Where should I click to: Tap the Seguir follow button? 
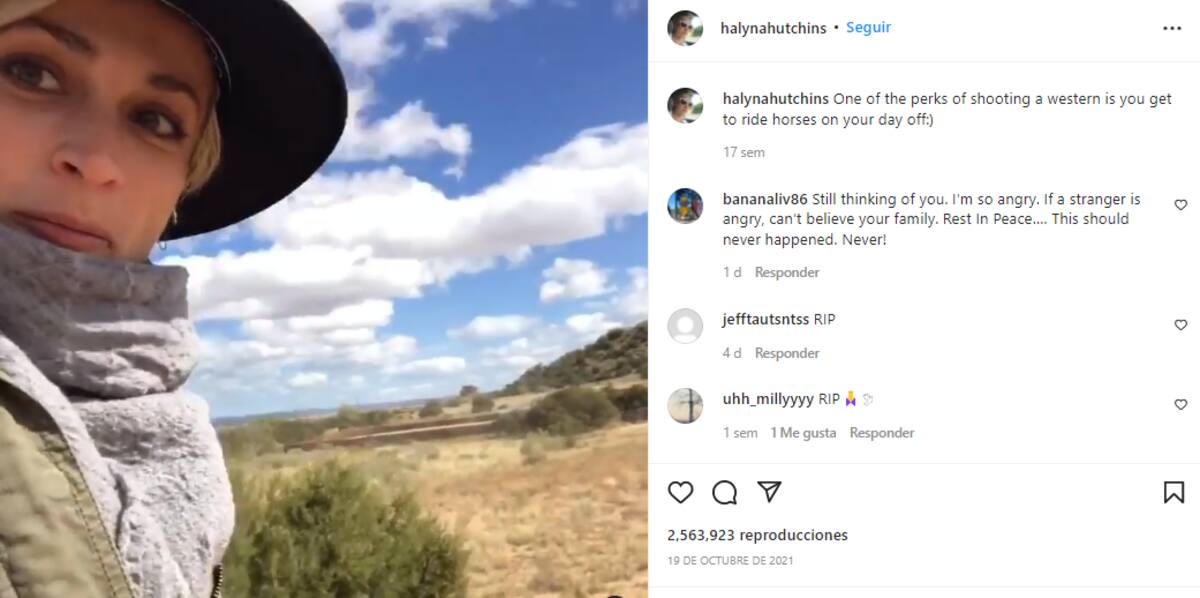[868, 28]
